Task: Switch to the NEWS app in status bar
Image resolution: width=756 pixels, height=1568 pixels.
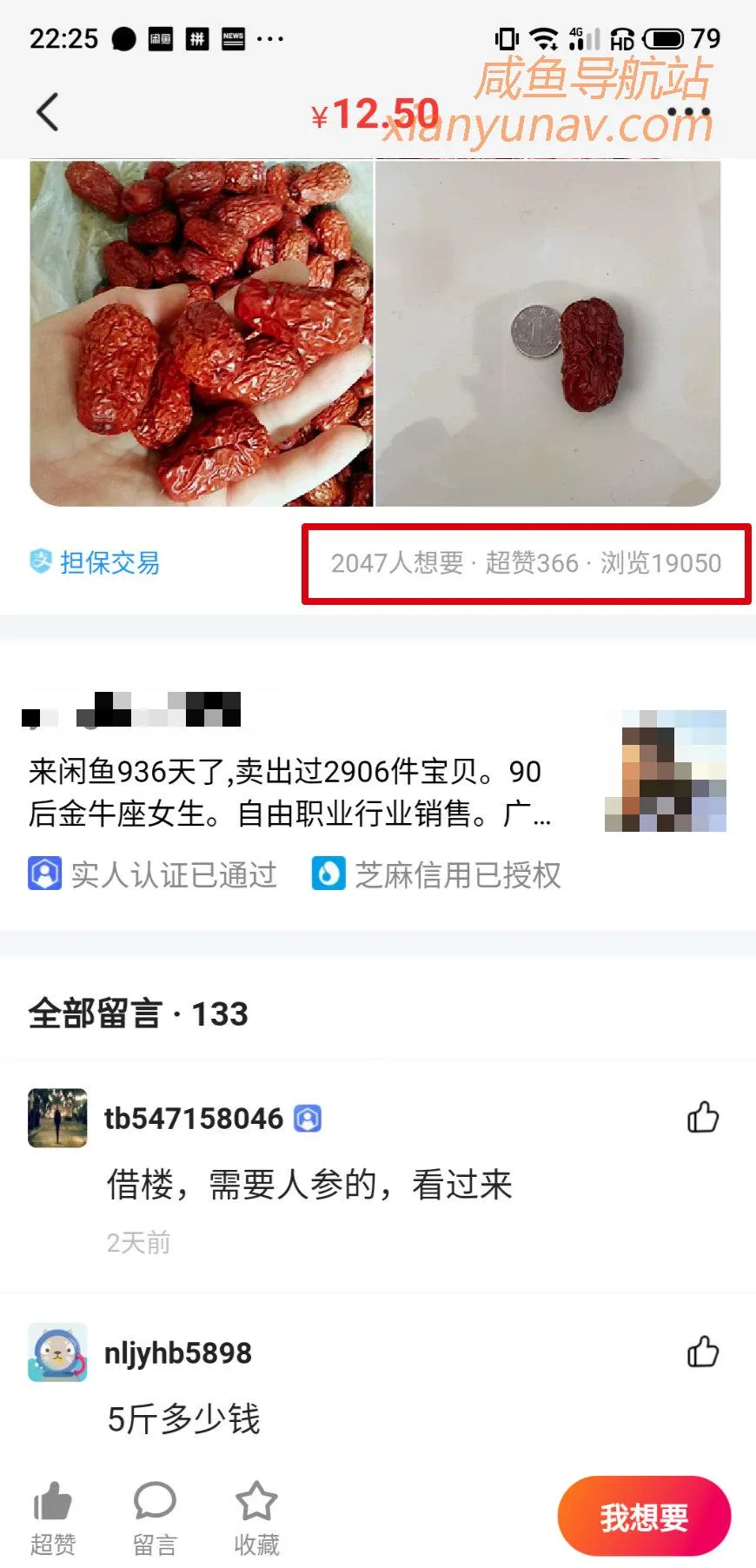Action: click(232, 38)
